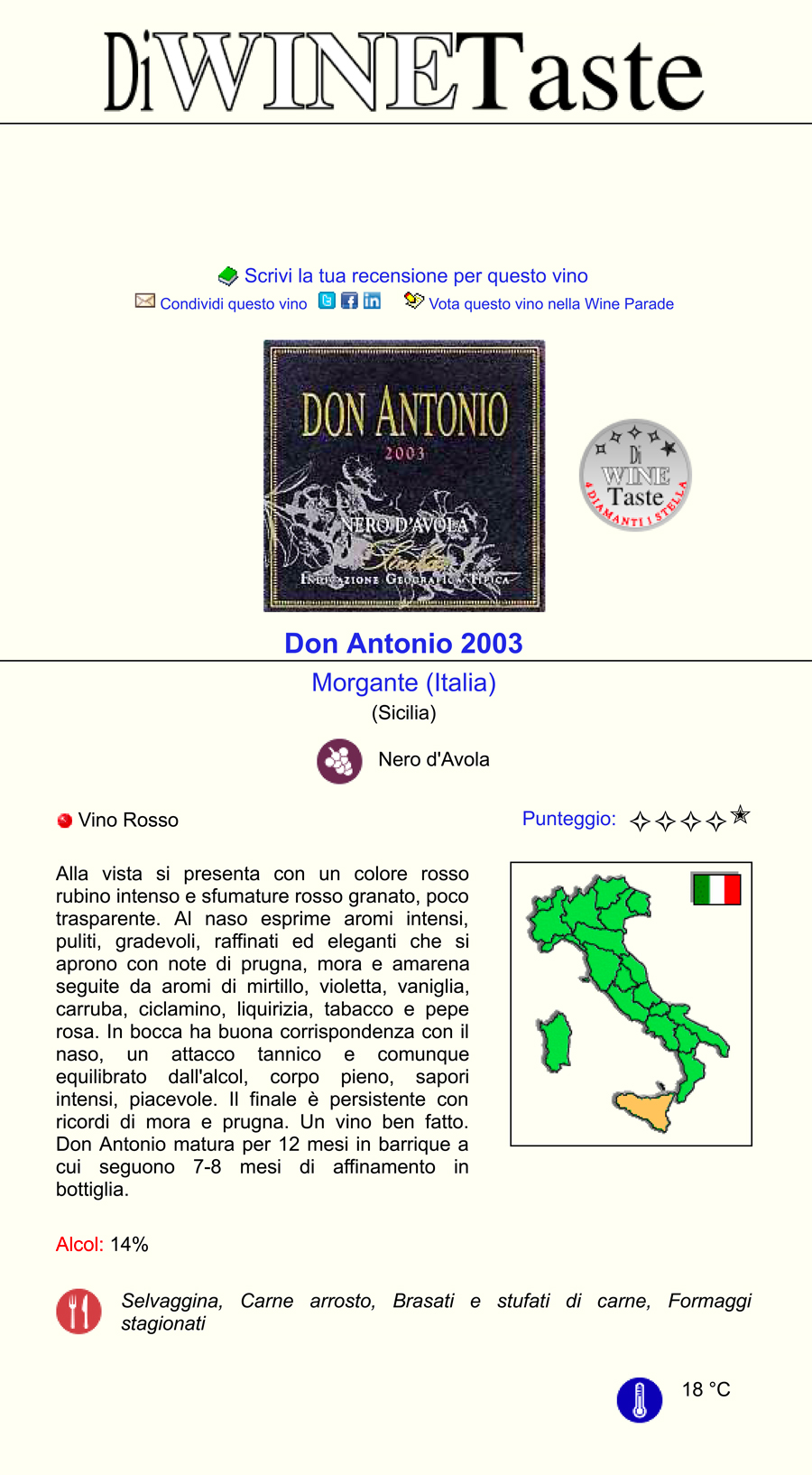Vote for this wine in Wine Parade

pyautogui.click(x=550, y=304)
